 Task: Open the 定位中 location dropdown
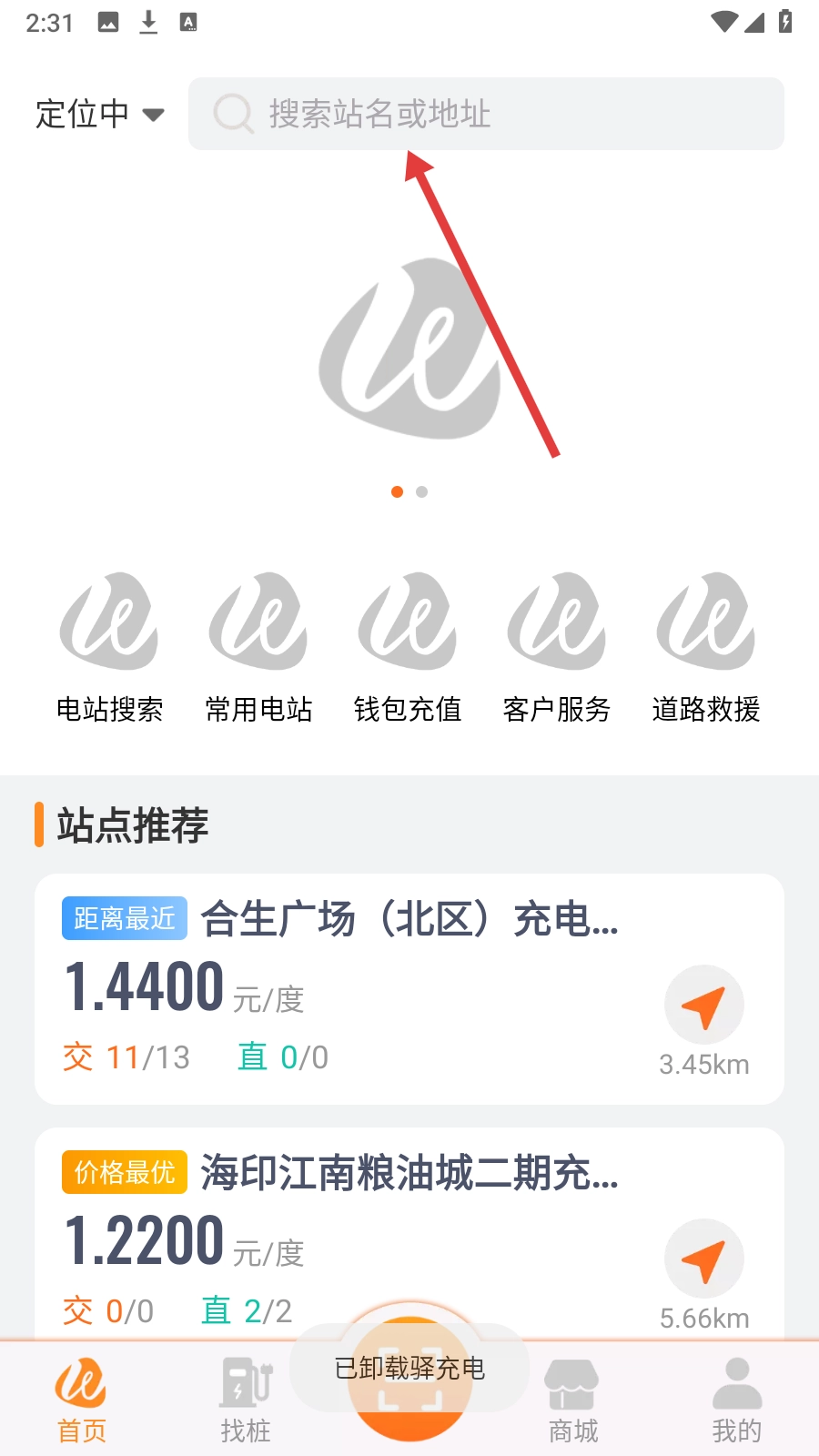[x=99, y=115]
